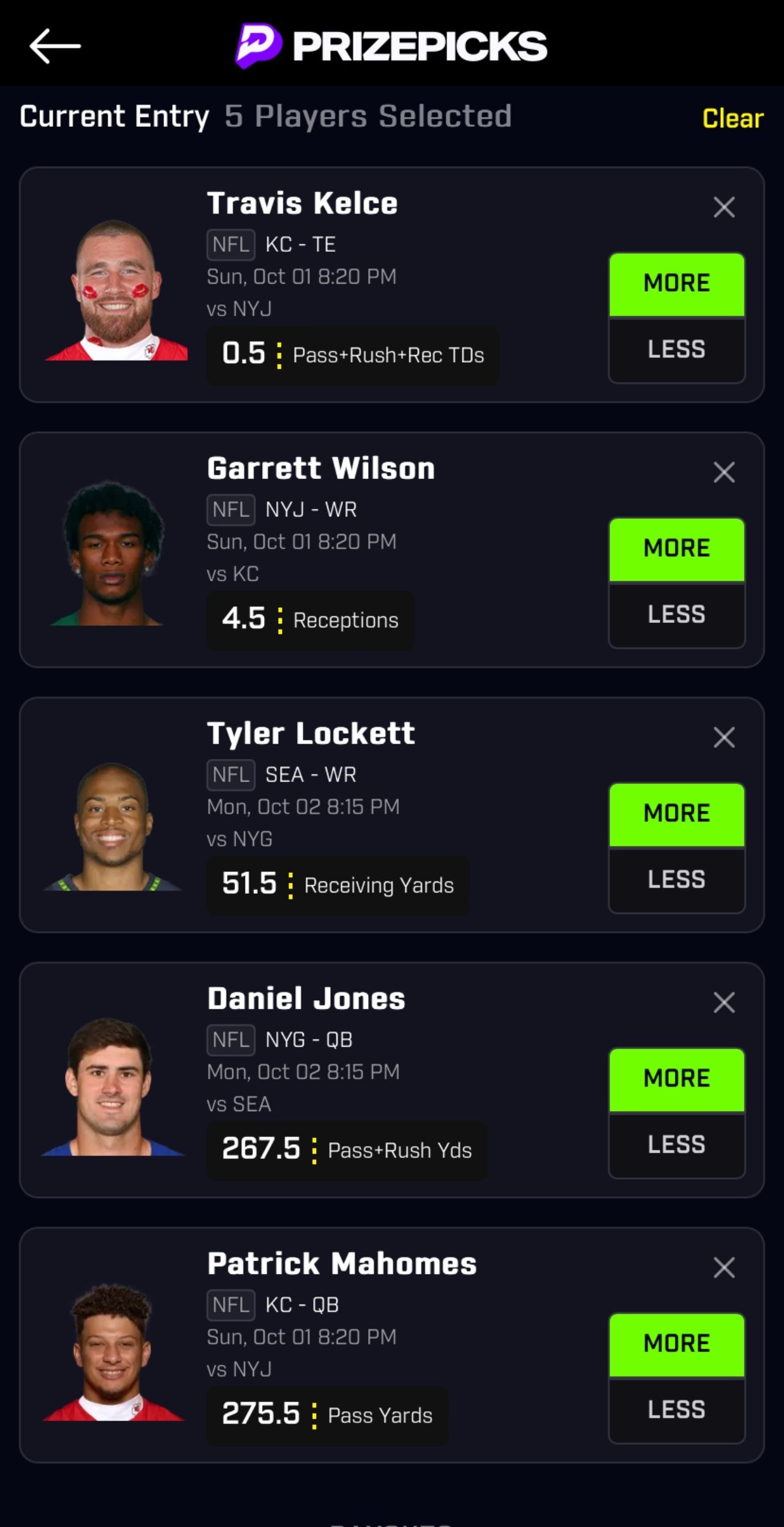The height and width of the screenshot is (1527, 784).
Task: Remove Patrick Mahomes from the entry
Action: tap(724, 1268)
